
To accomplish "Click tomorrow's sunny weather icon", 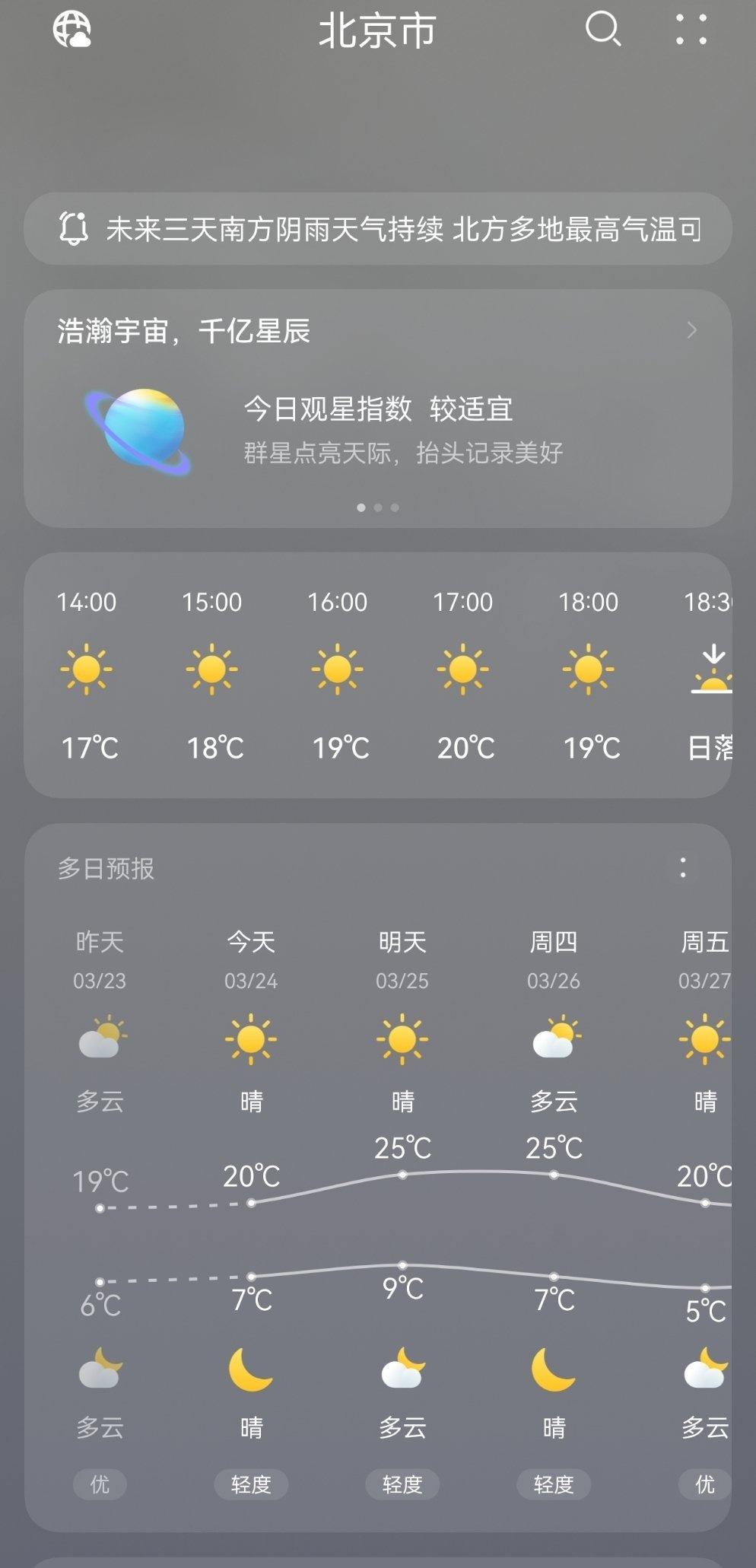I will tap(402, 1041).
